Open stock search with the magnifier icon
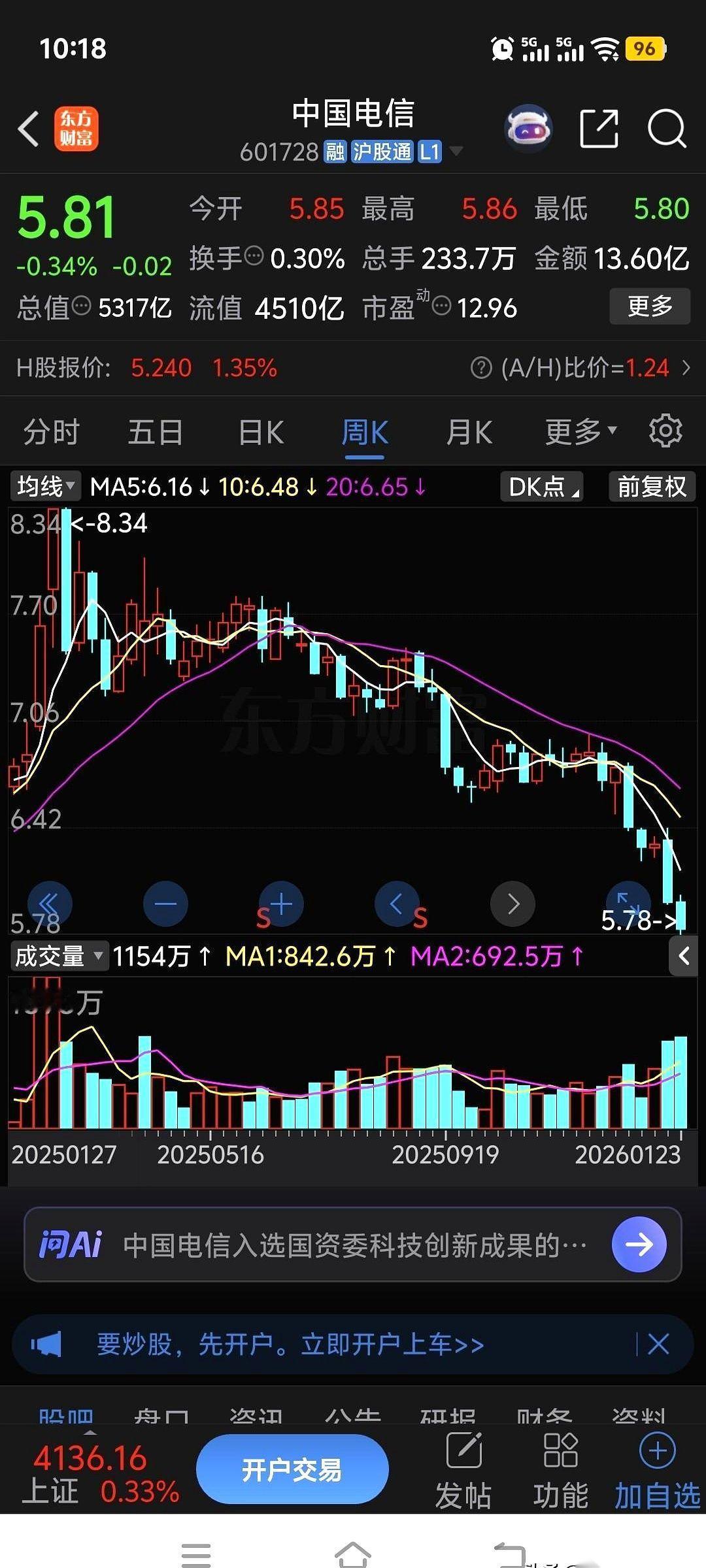This screenshot has width=706, height=1568. (665, 129)
